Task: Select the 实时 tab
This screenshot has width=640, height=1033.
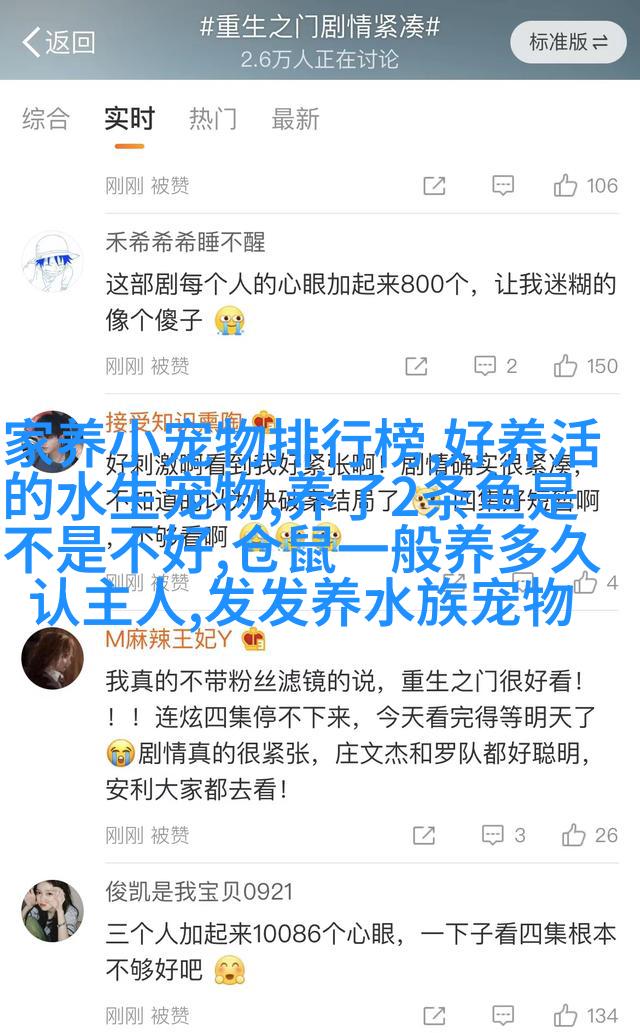Action: [x=129, y=119]
